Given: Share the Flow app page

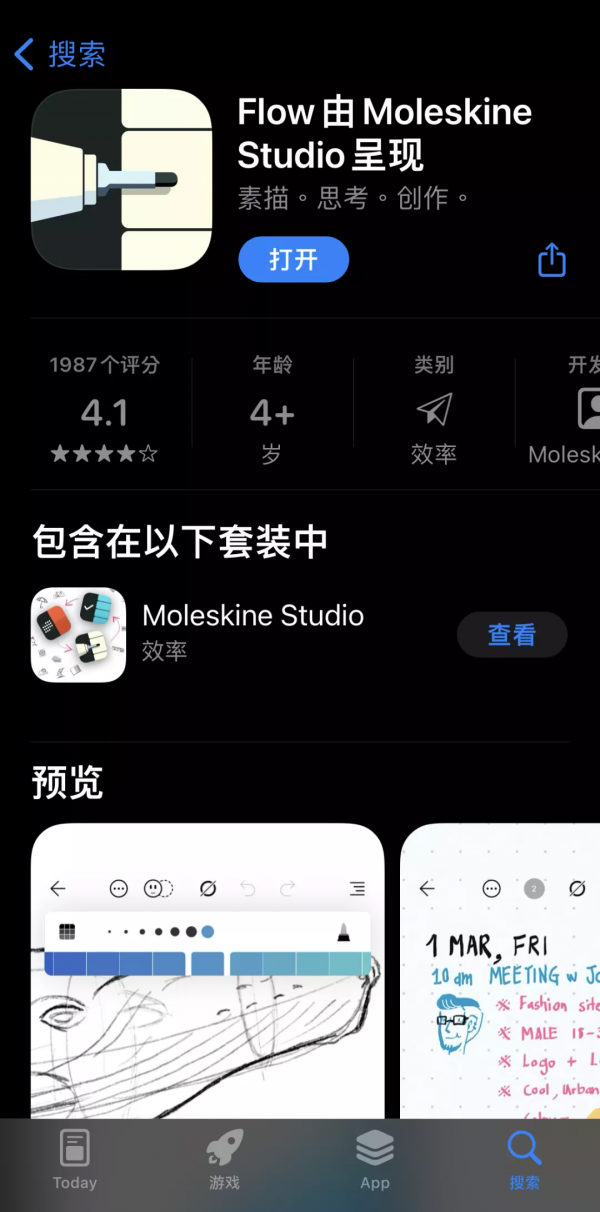Looking at the screenshot, I should click(x=552, y=260).
